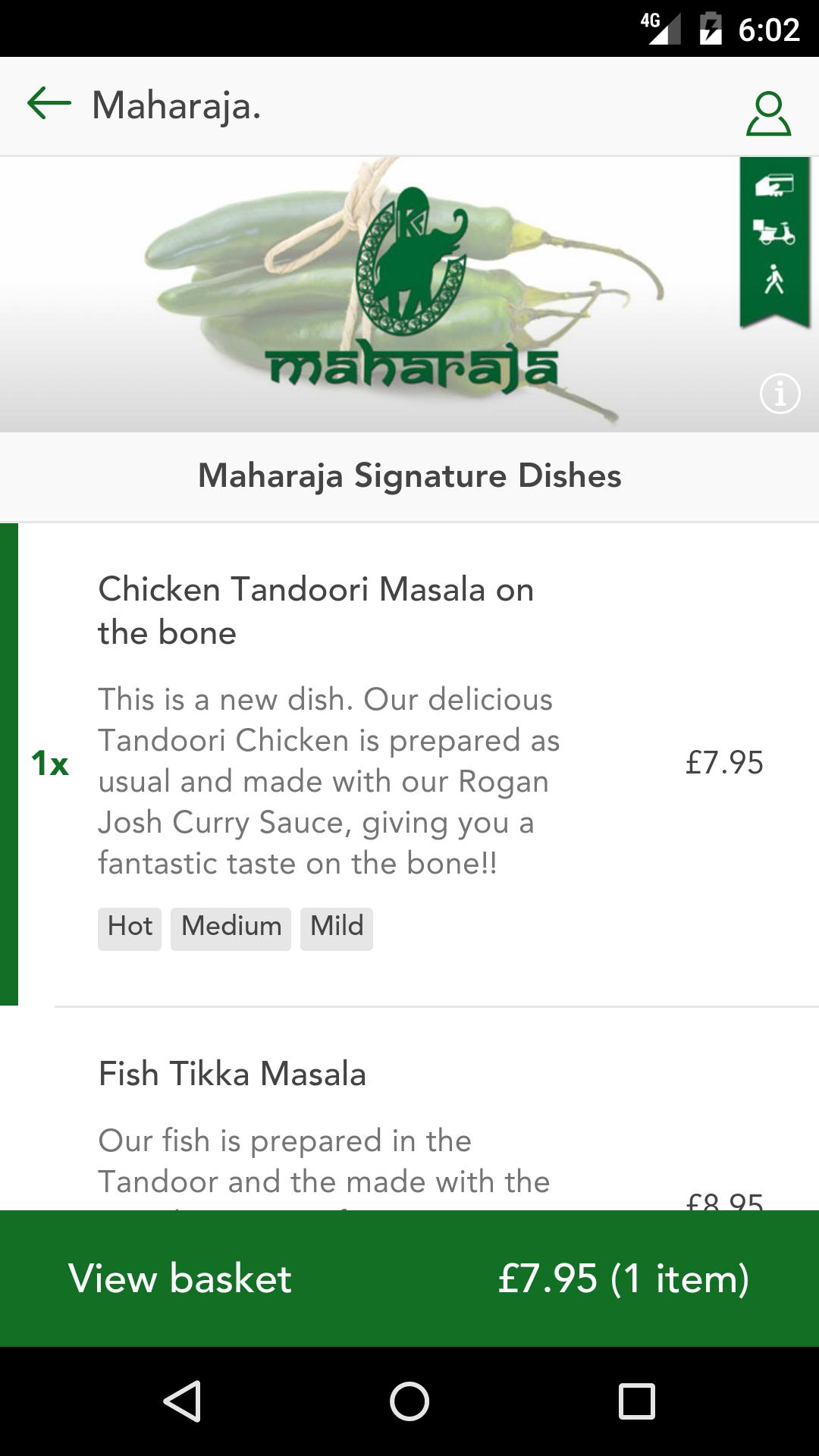Go to the Android home screen
Screen dimensions: 819x1456
pos(409,1401)
